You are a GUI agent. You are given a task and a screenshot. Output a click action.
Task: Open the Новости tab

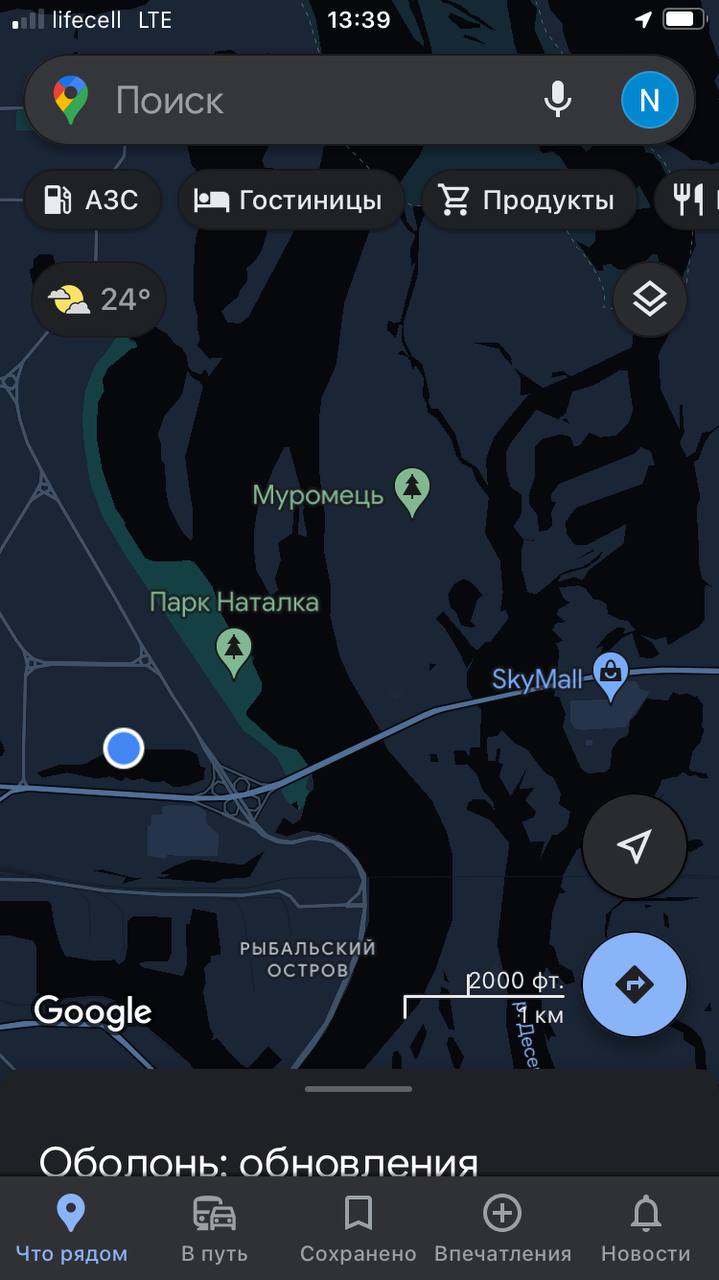pyautogui.click(x=645, y=1229)
